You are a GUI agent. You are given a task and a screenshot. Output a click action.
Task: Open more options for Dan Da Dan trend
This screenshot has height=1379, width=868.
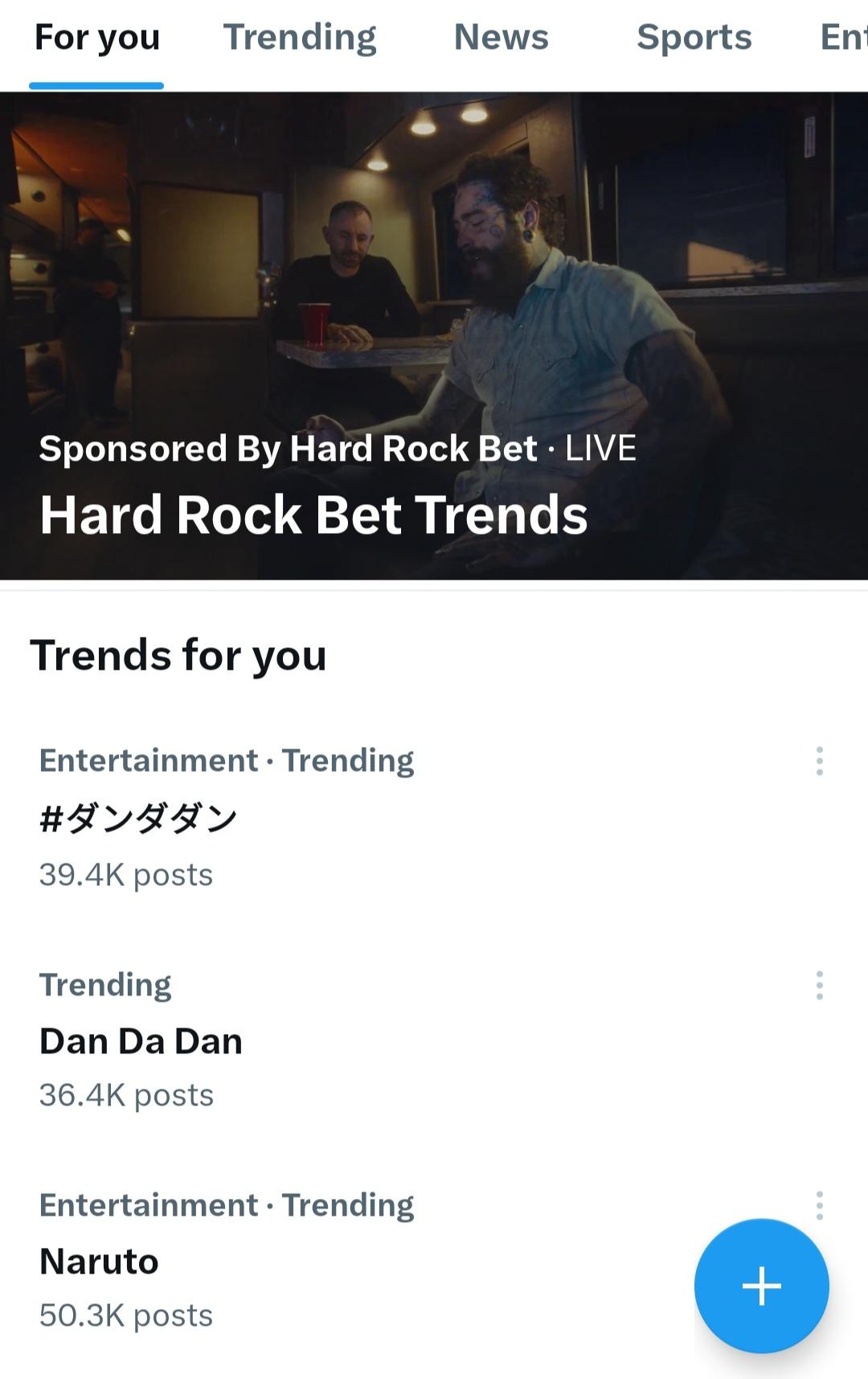click(819, 983)
